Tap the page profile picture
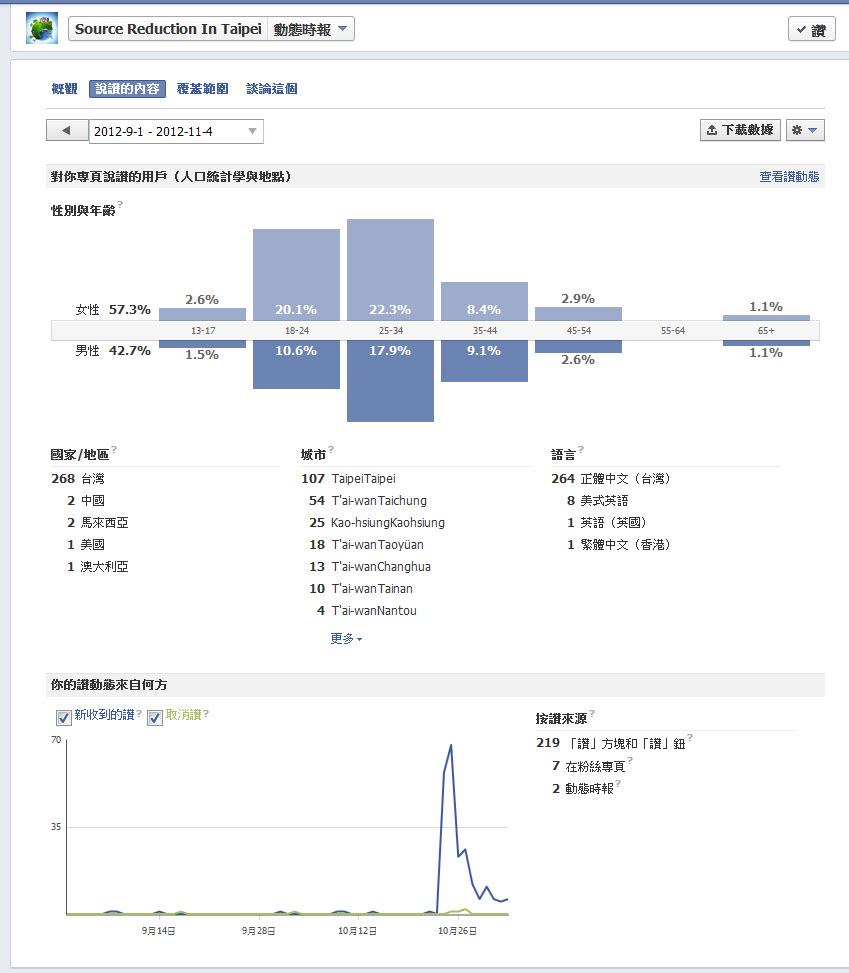 click(x=42, y=29)
